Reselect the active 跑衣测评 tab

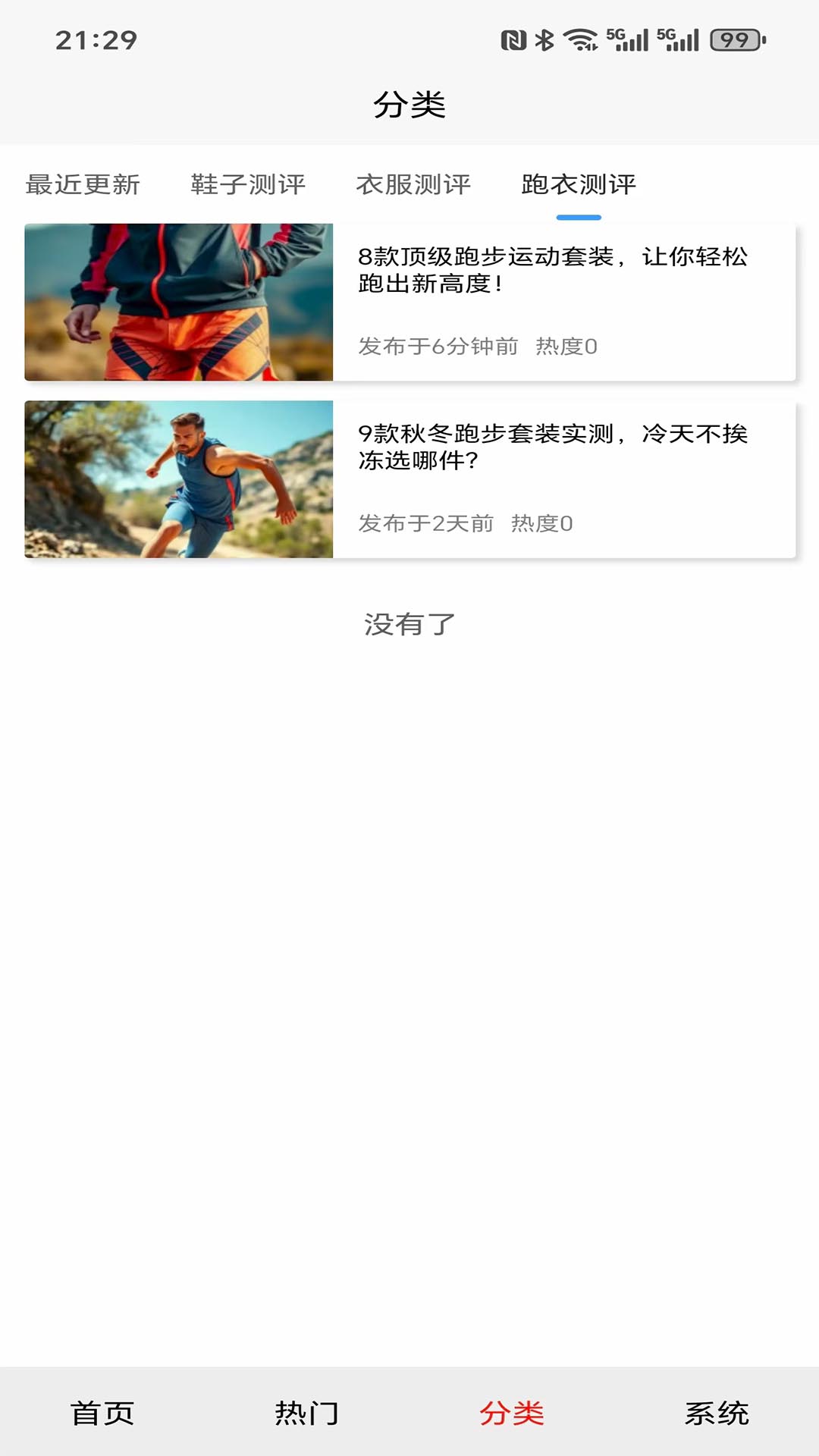(x=578, y=184)
